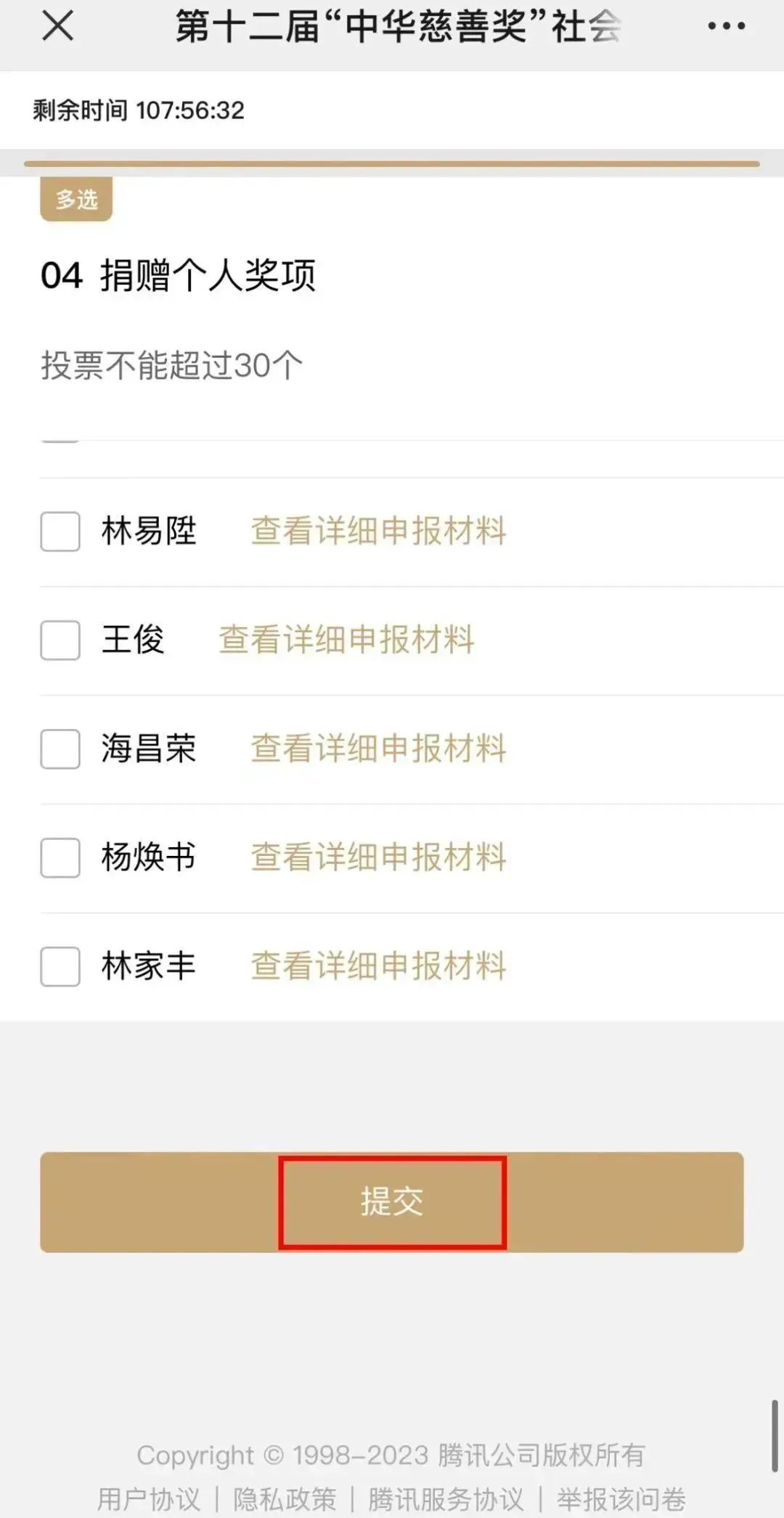Open the three-dot overflow menu
Viewport: 784px width, 1518px height.
(x=726, y=27)
